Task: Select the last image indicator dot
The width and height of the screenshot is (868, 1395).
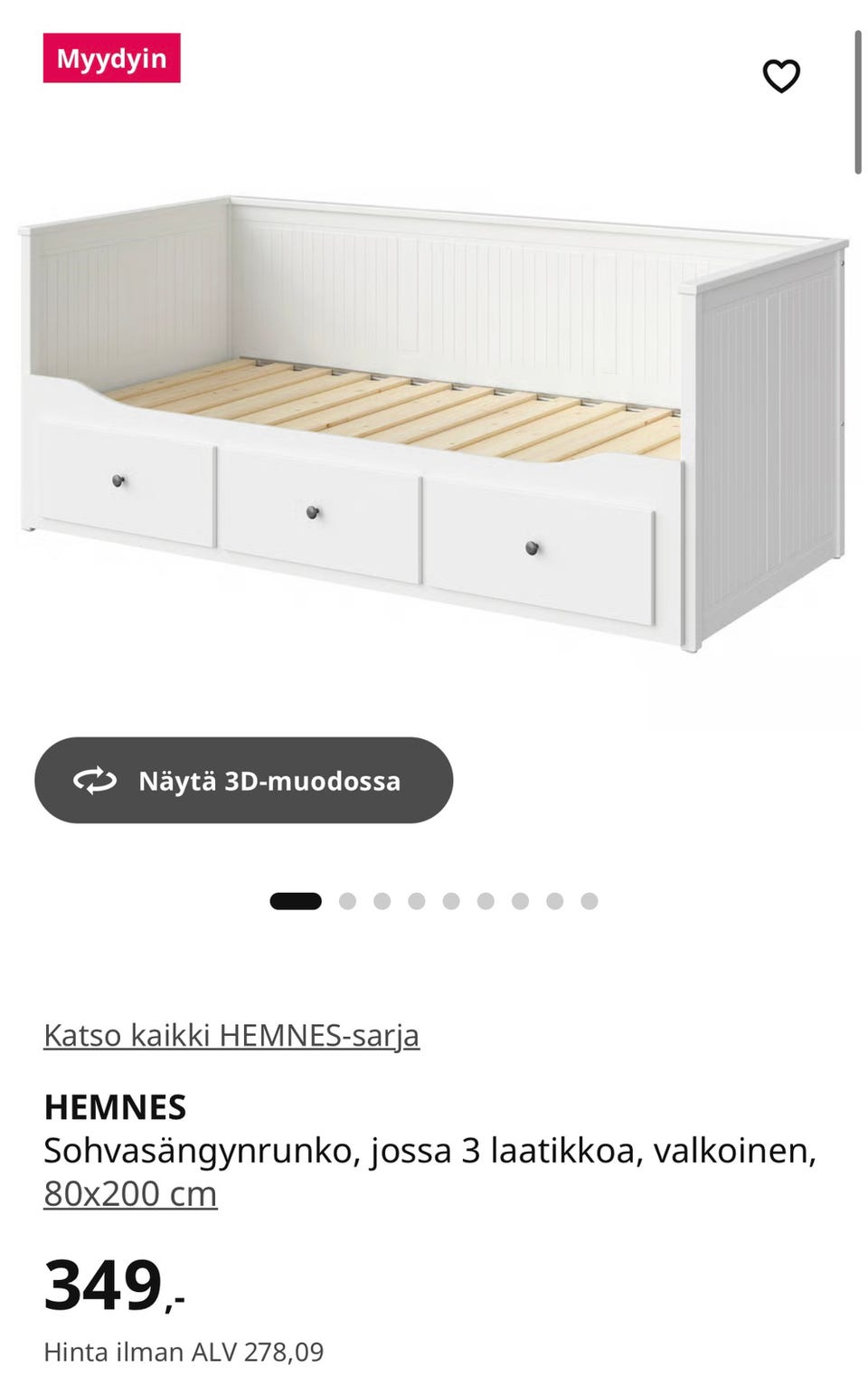Action: 590,901
